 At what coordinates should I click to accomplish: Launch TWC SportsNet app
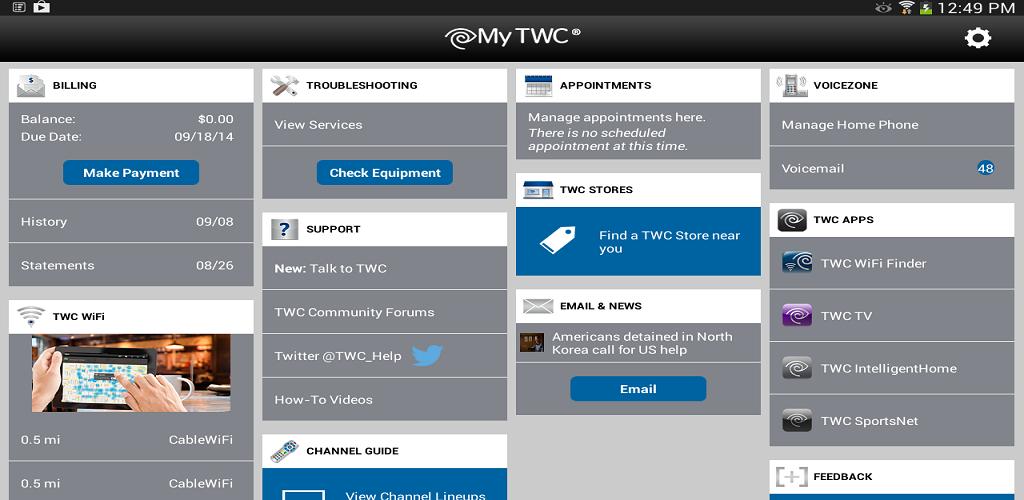pos(891,421)
